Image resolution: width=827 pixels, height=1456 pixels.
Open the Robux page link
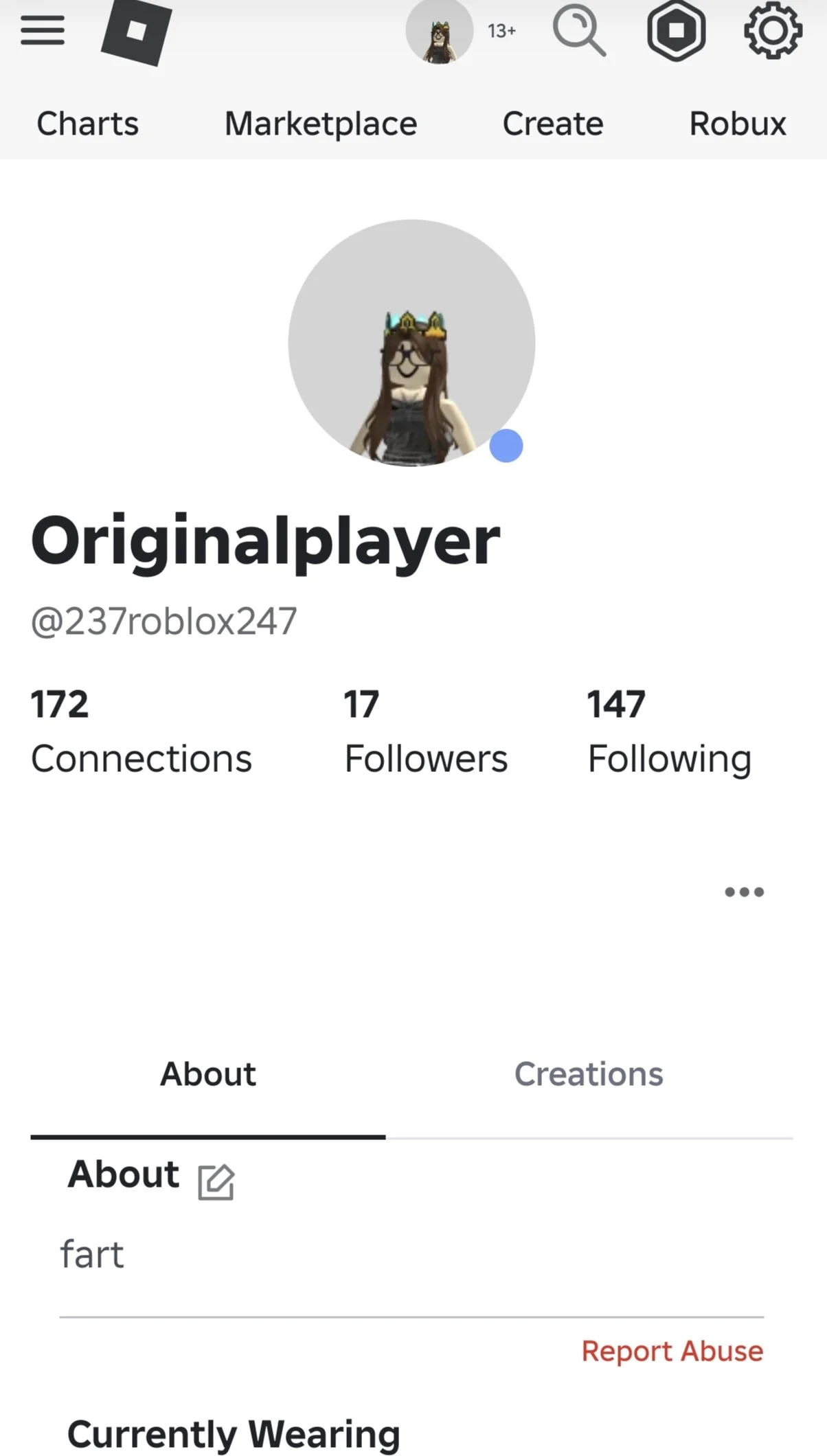[x=737, y=124]
